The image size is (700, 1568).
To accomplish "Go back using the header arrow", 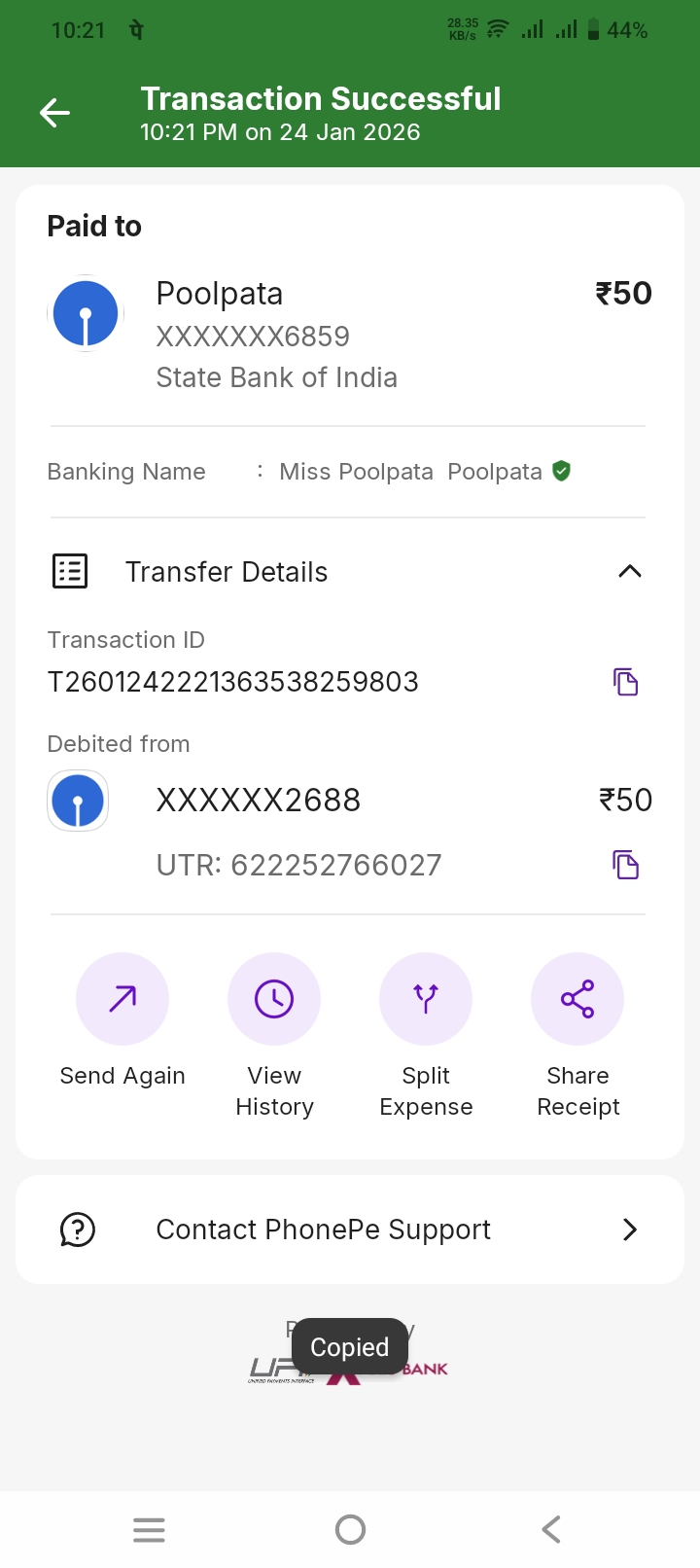I will pyautogui.click(x=54, y=113).
